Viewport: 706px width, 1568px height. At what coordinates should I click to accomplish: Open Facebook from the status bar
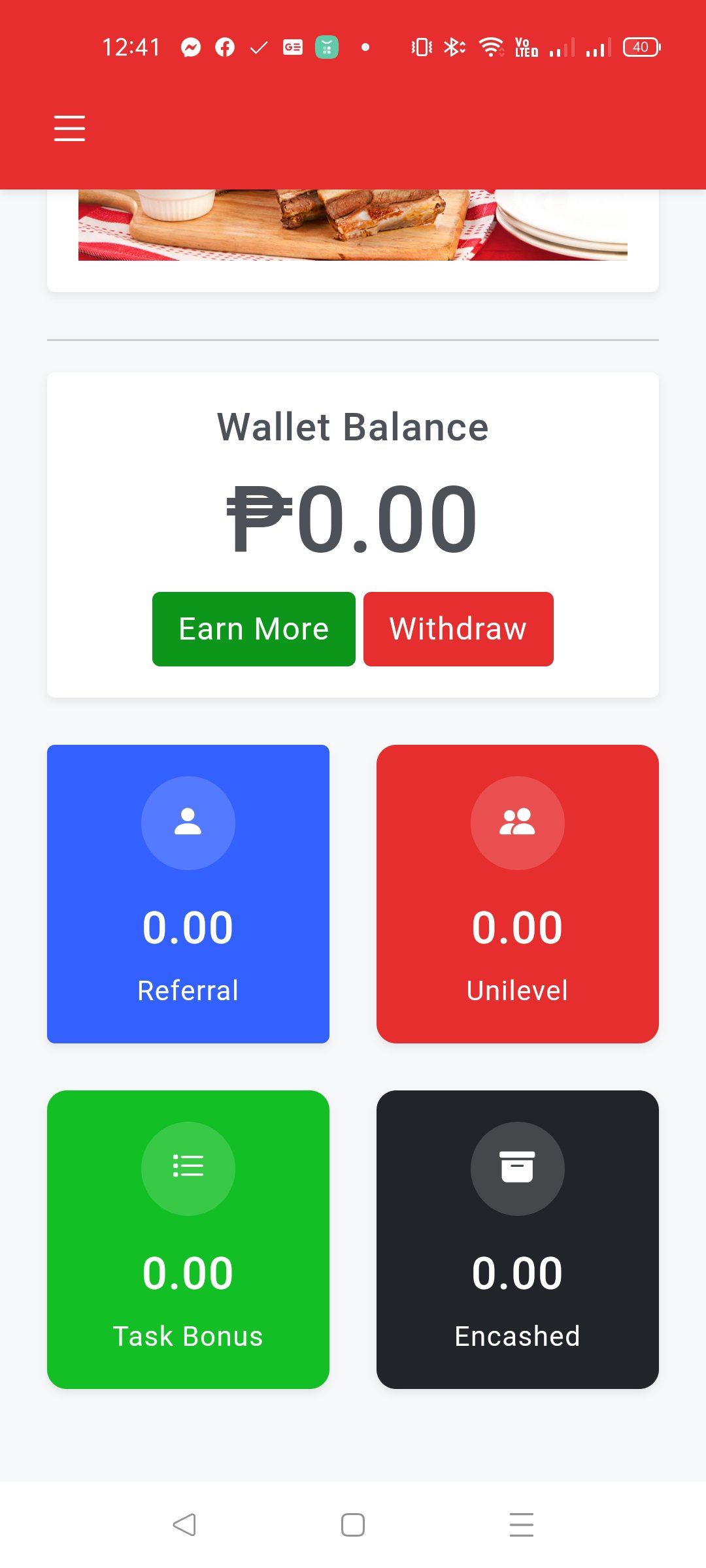click(224, 47)
